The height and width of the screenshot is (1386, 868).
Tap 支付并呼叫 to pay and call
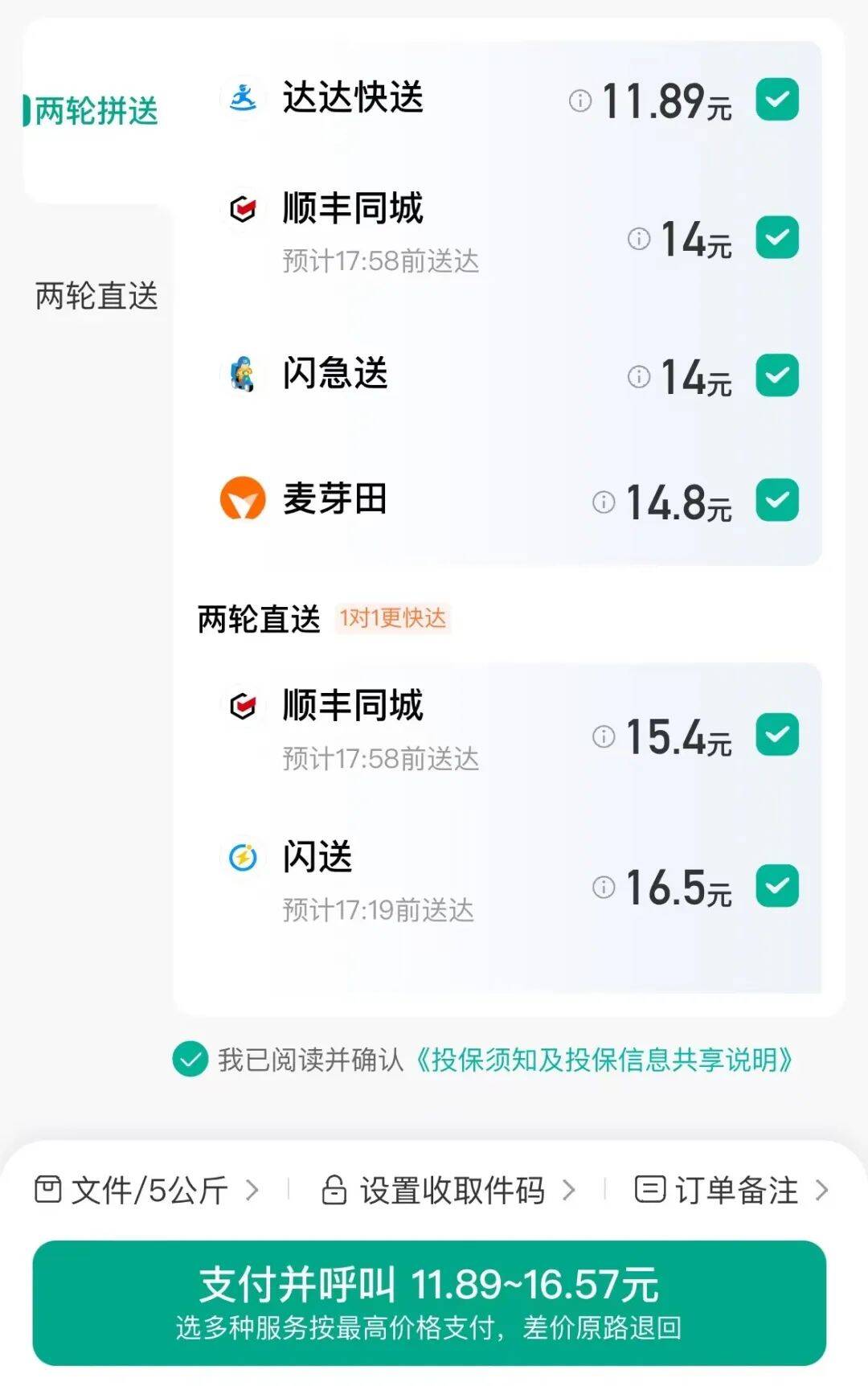[429, 1302]
